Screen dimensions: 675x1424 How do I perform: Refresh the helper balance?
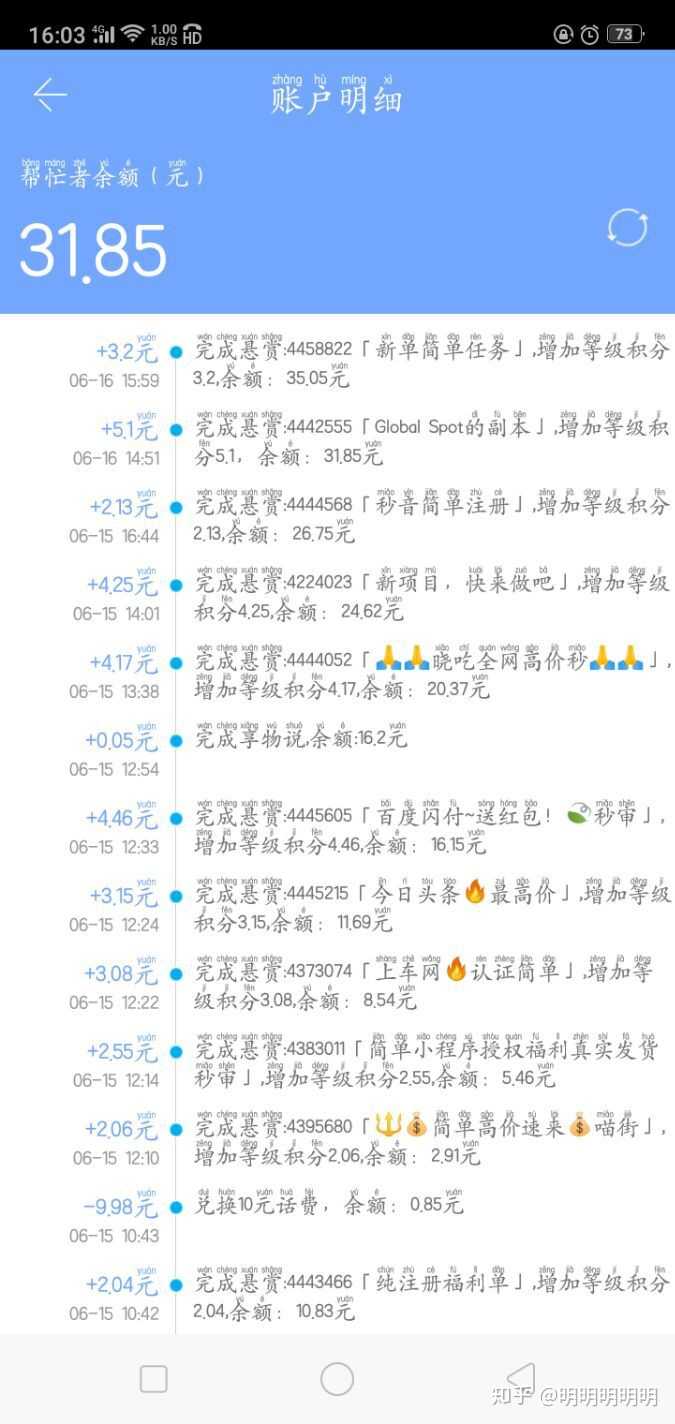(x=627, y=228)
